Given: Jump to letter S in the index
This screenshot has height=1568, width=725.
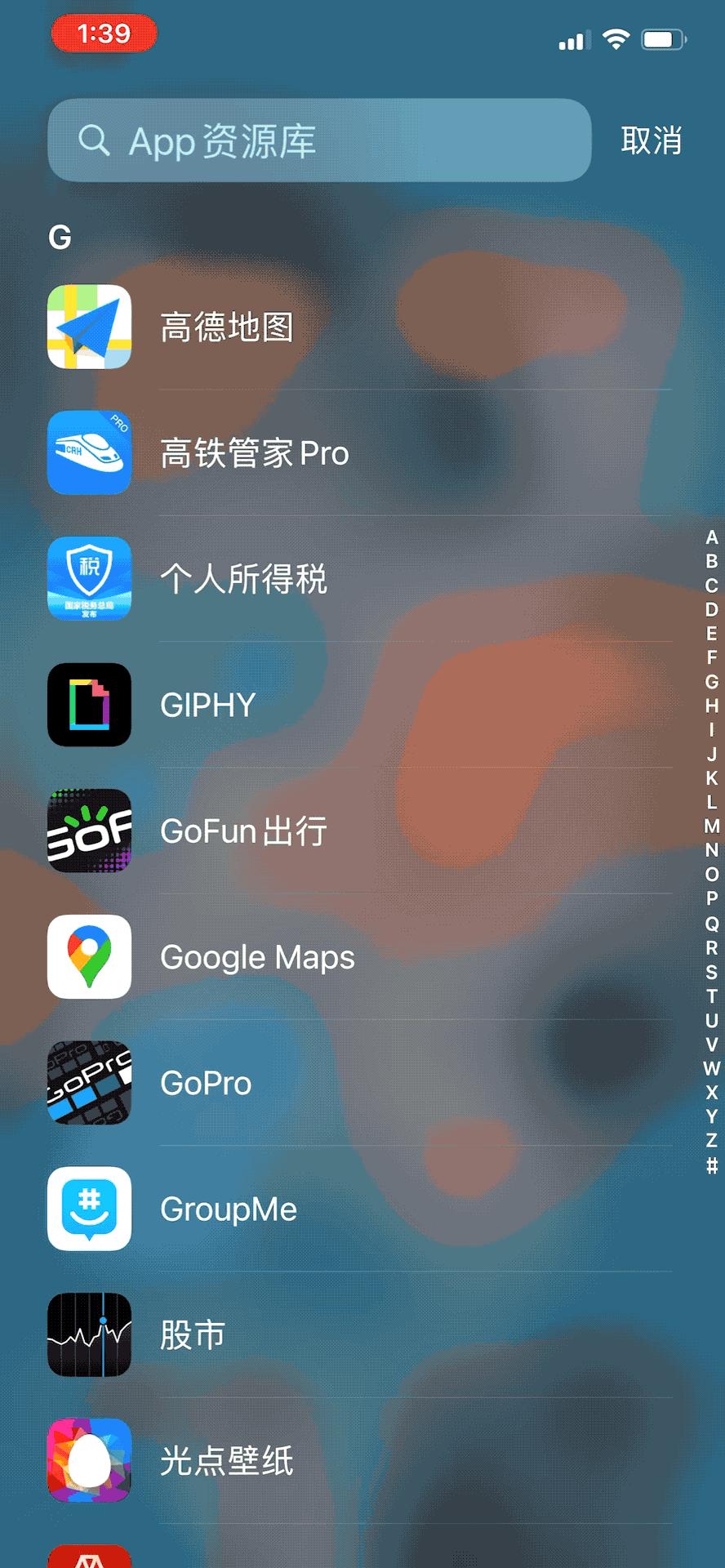Looking at the screenshot, I should (712, 972).
